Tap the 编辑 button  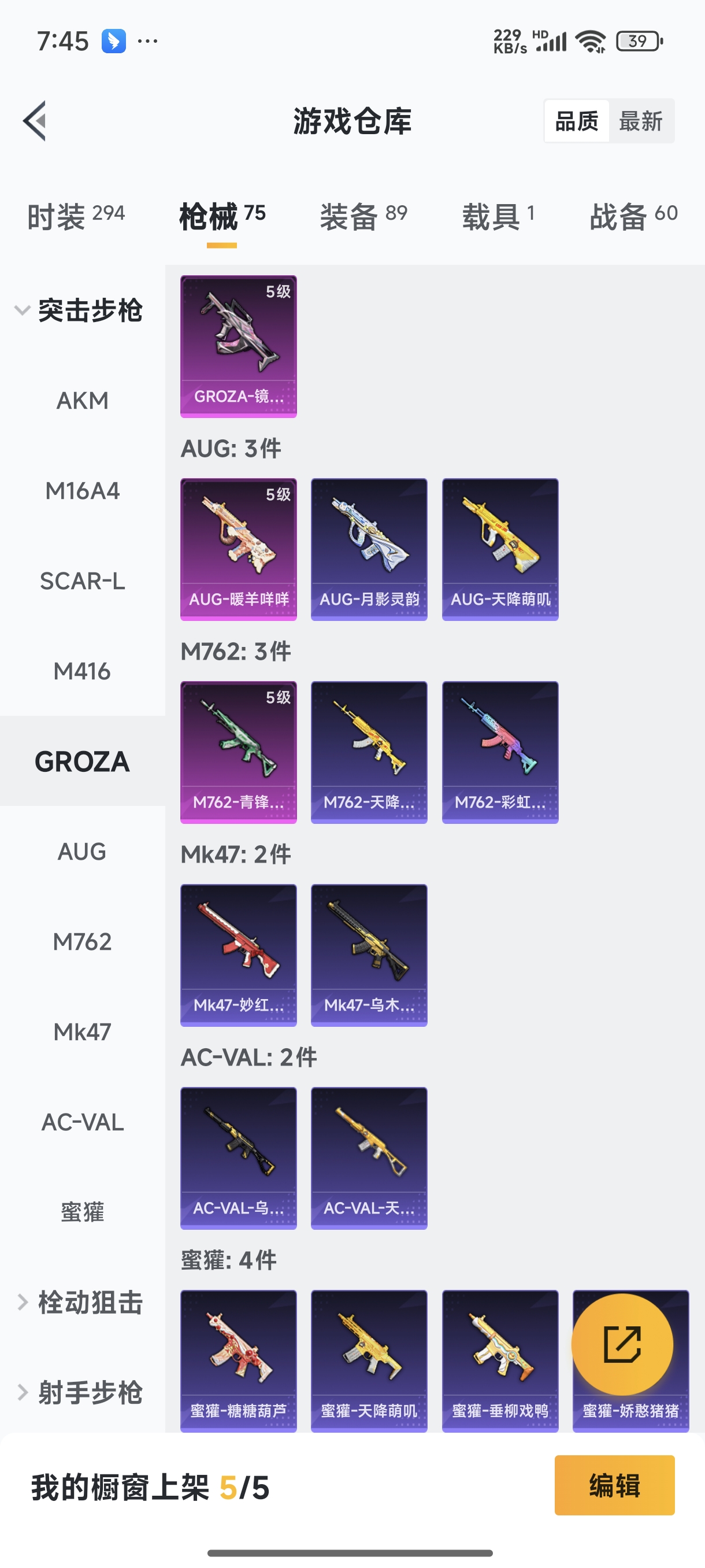pyautogui.click(x=614, y=1485)
